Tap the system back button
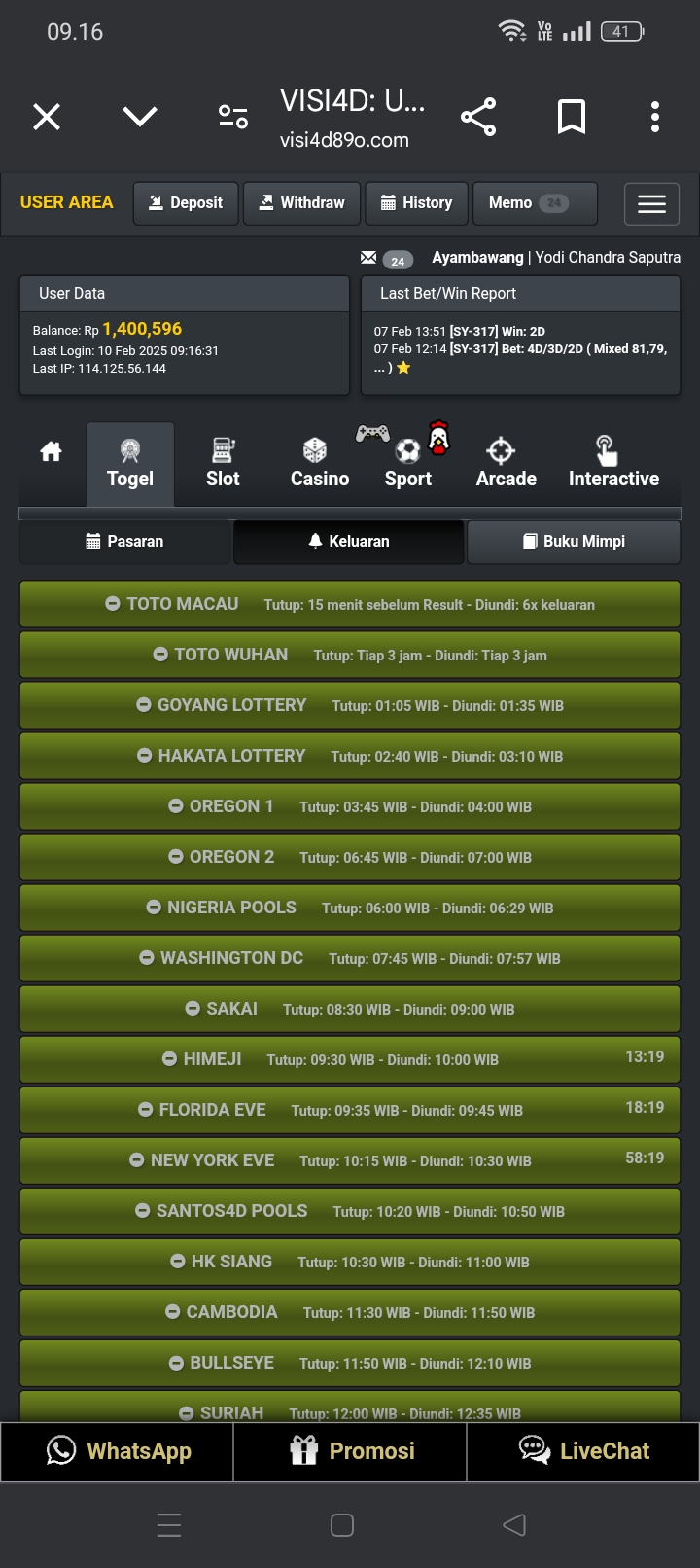Image resolution: width=700 pixels, height=1568 pixels. [x=514, y=1525]
